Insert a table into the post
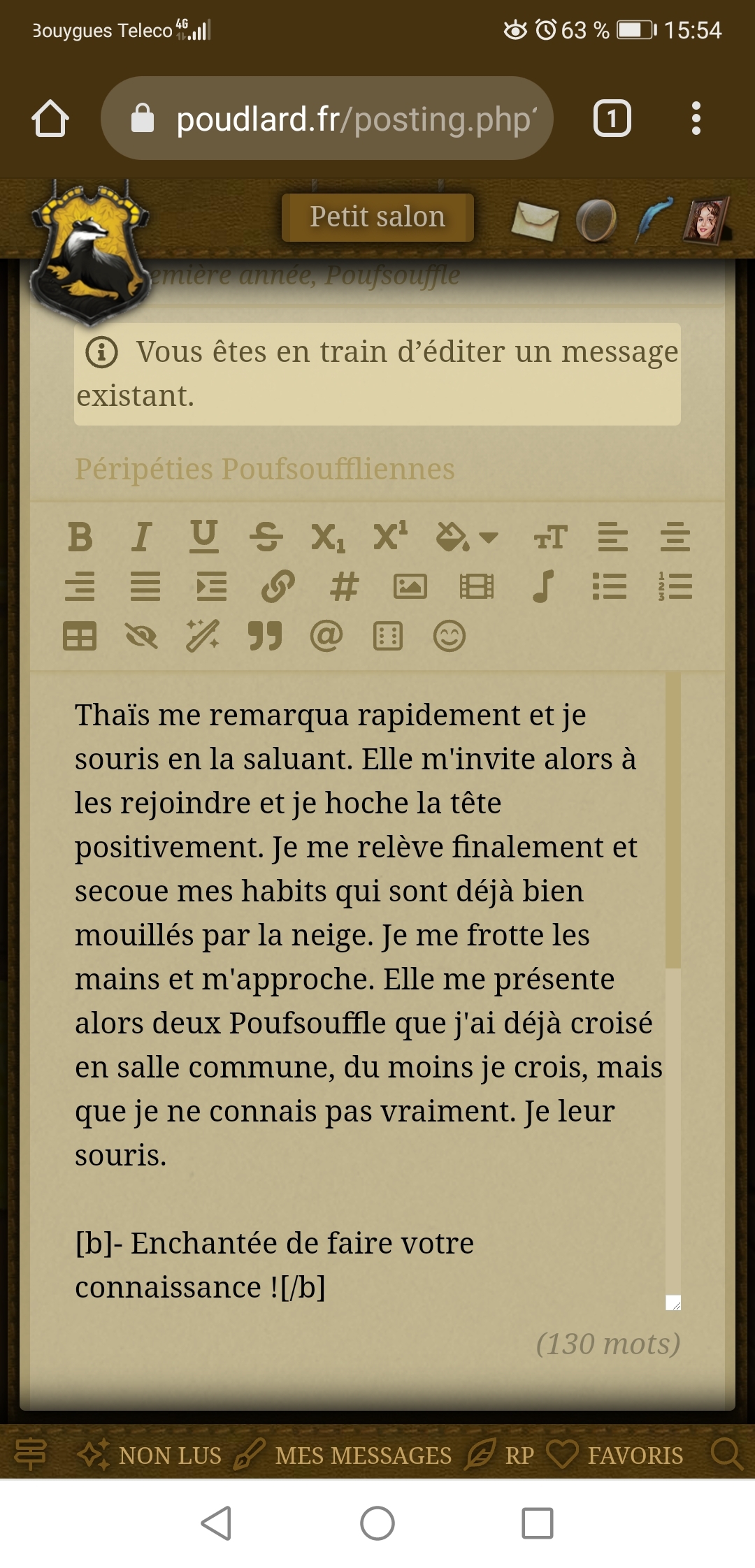The width and height of the screenshot is (755, 1568). (x=80, y=636)
